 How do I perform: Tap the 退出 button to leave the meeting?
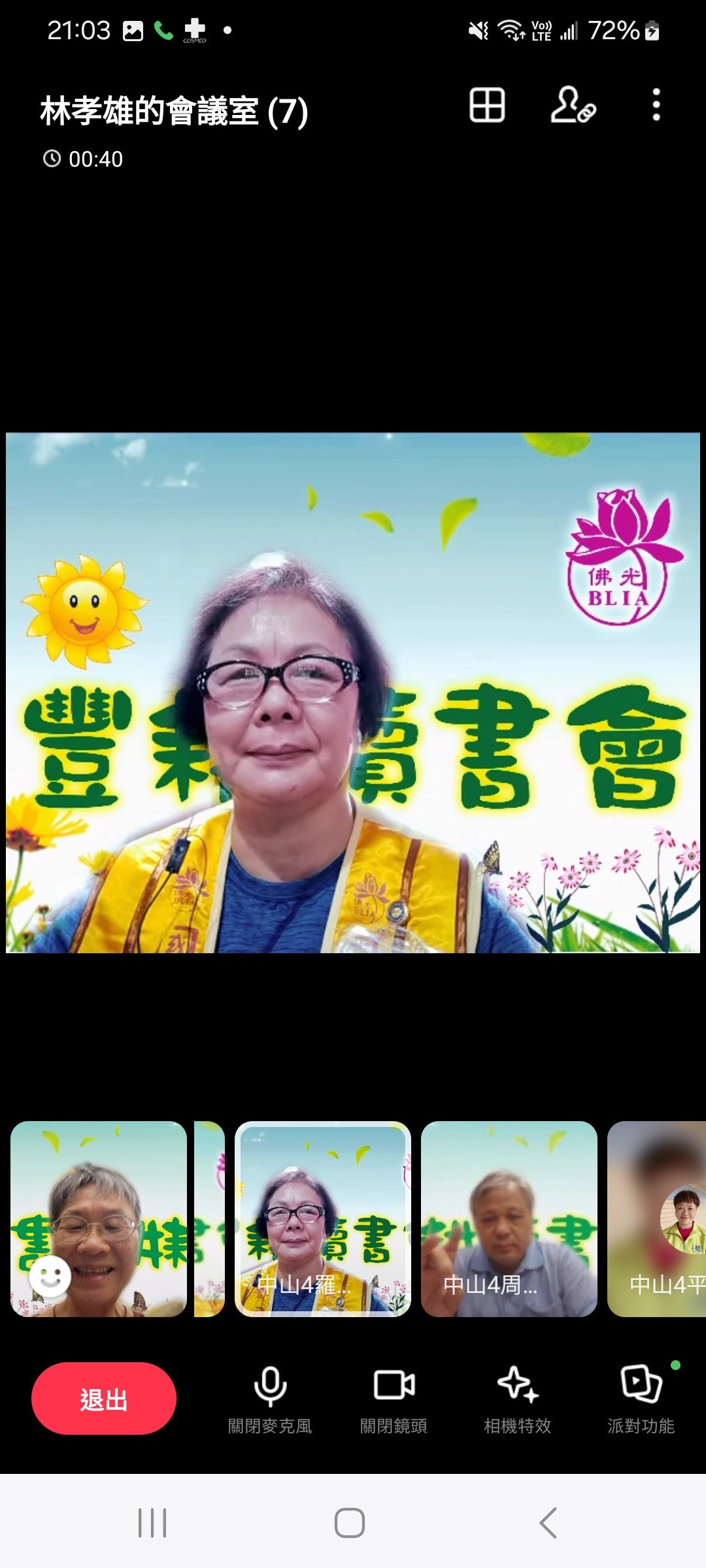(x=104, y=1398)
